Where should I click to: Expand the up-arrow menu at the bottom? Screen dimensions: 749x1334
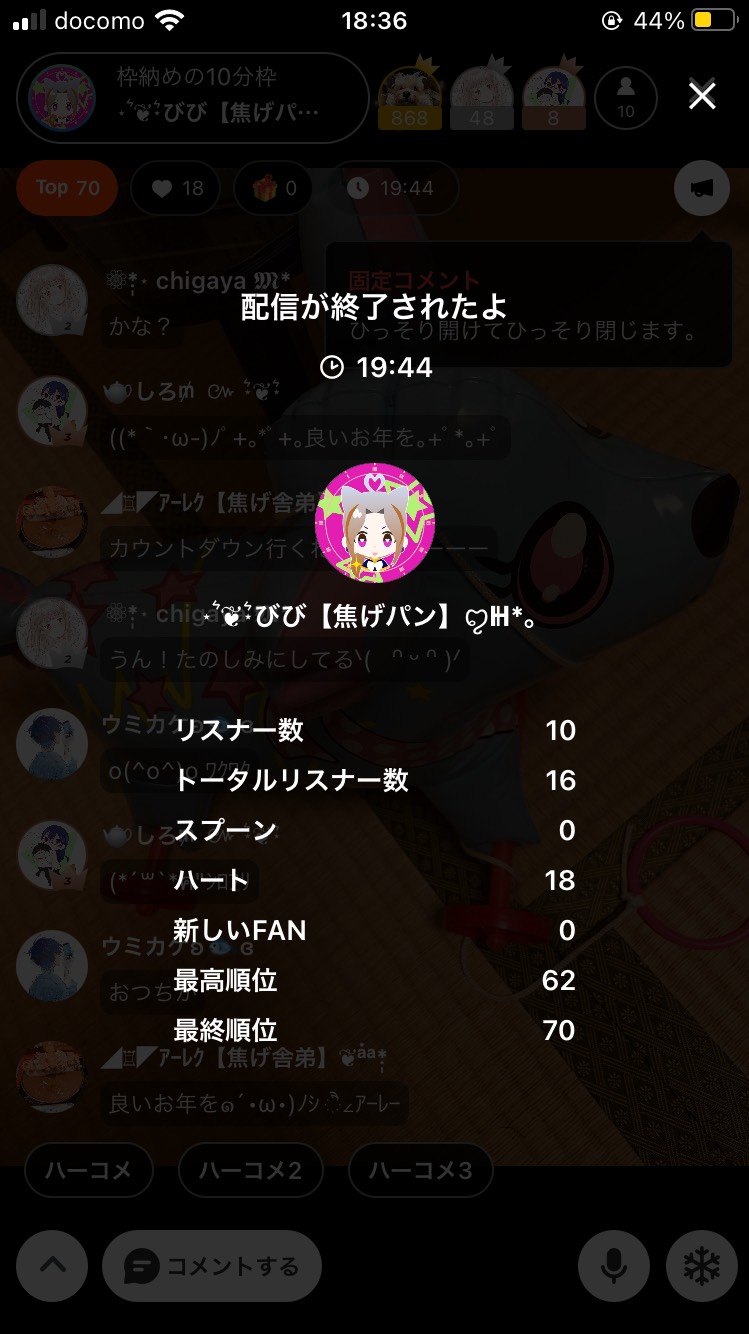52,1266
